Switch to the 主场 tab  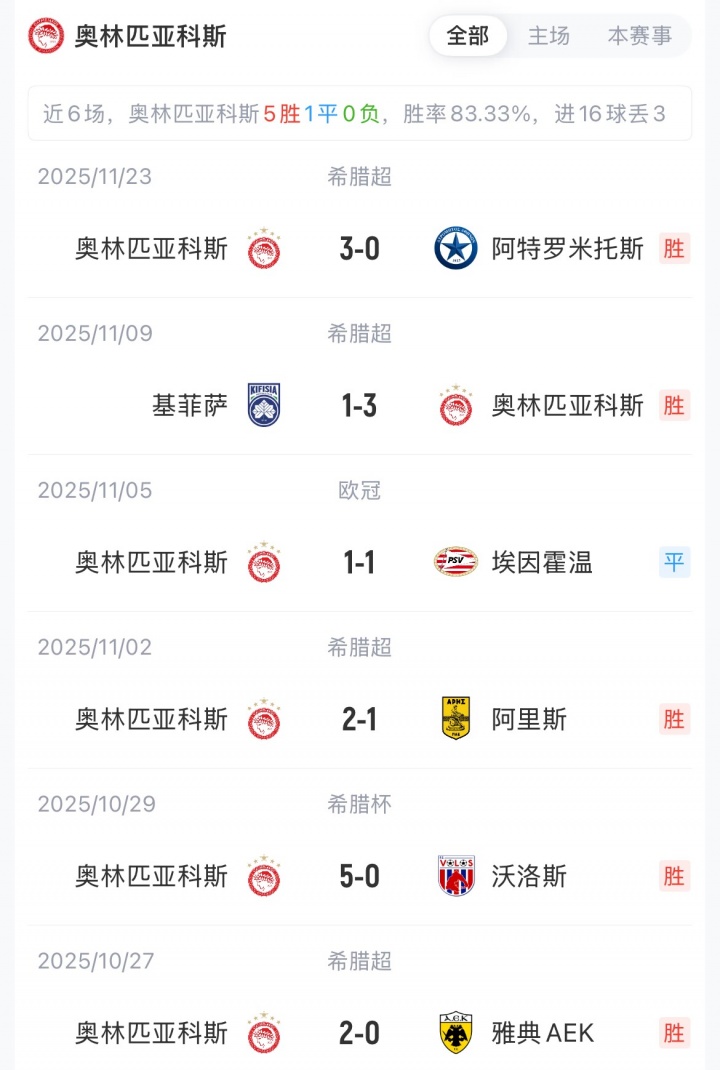(x=549, y=36)
